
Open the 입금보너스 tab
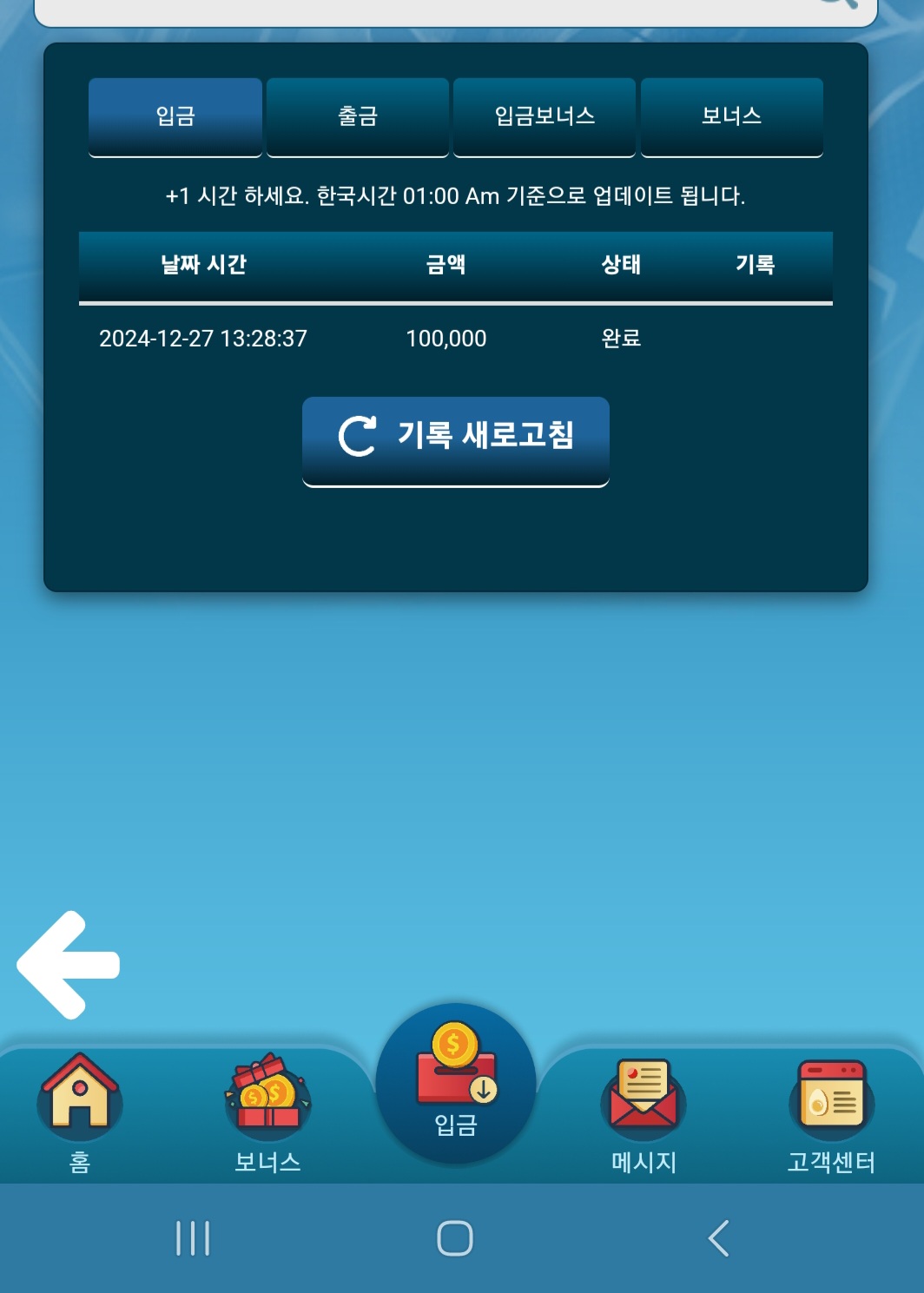[x=544, y=116]
